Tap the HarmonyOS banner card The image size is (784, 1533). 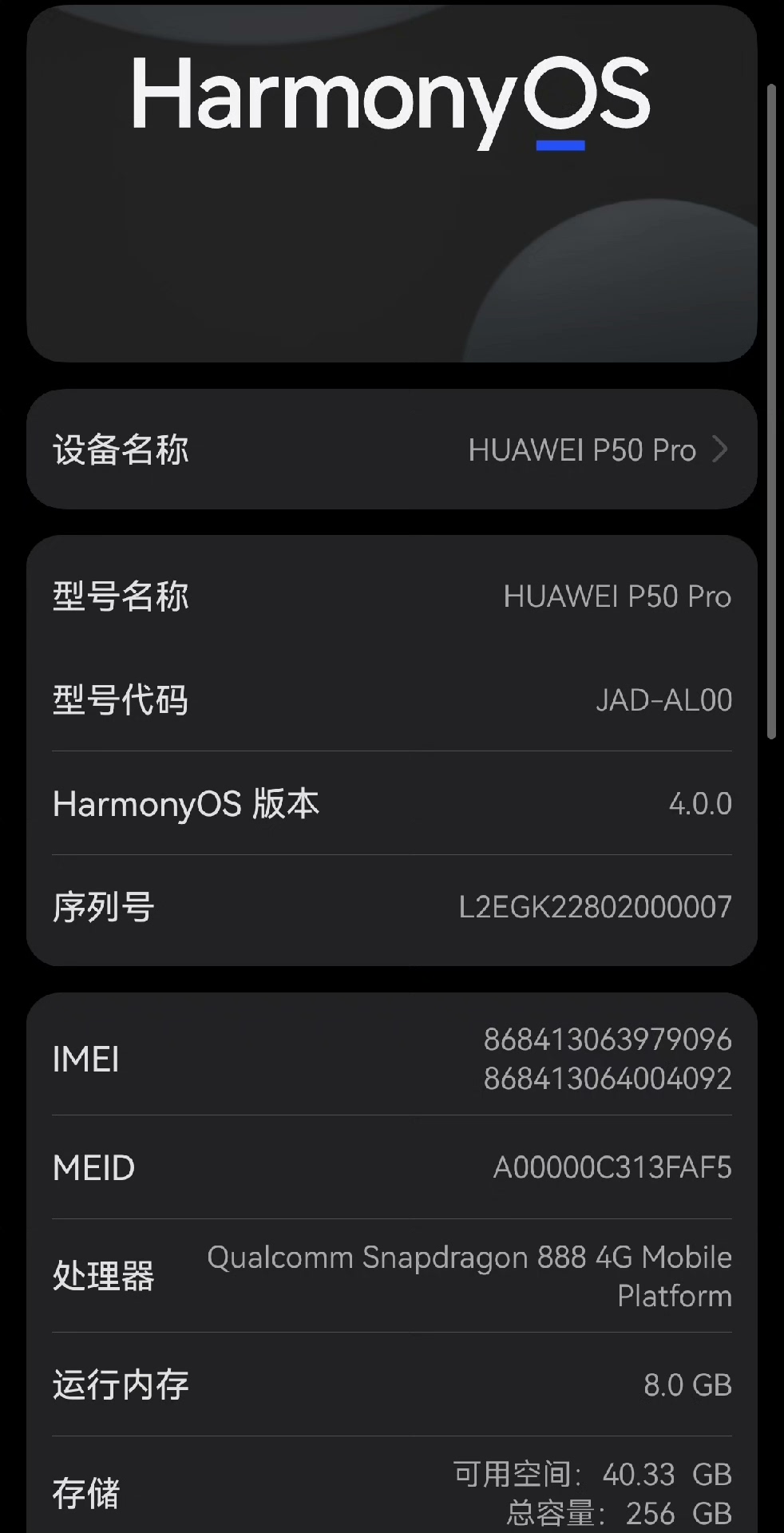pos(391,184)
